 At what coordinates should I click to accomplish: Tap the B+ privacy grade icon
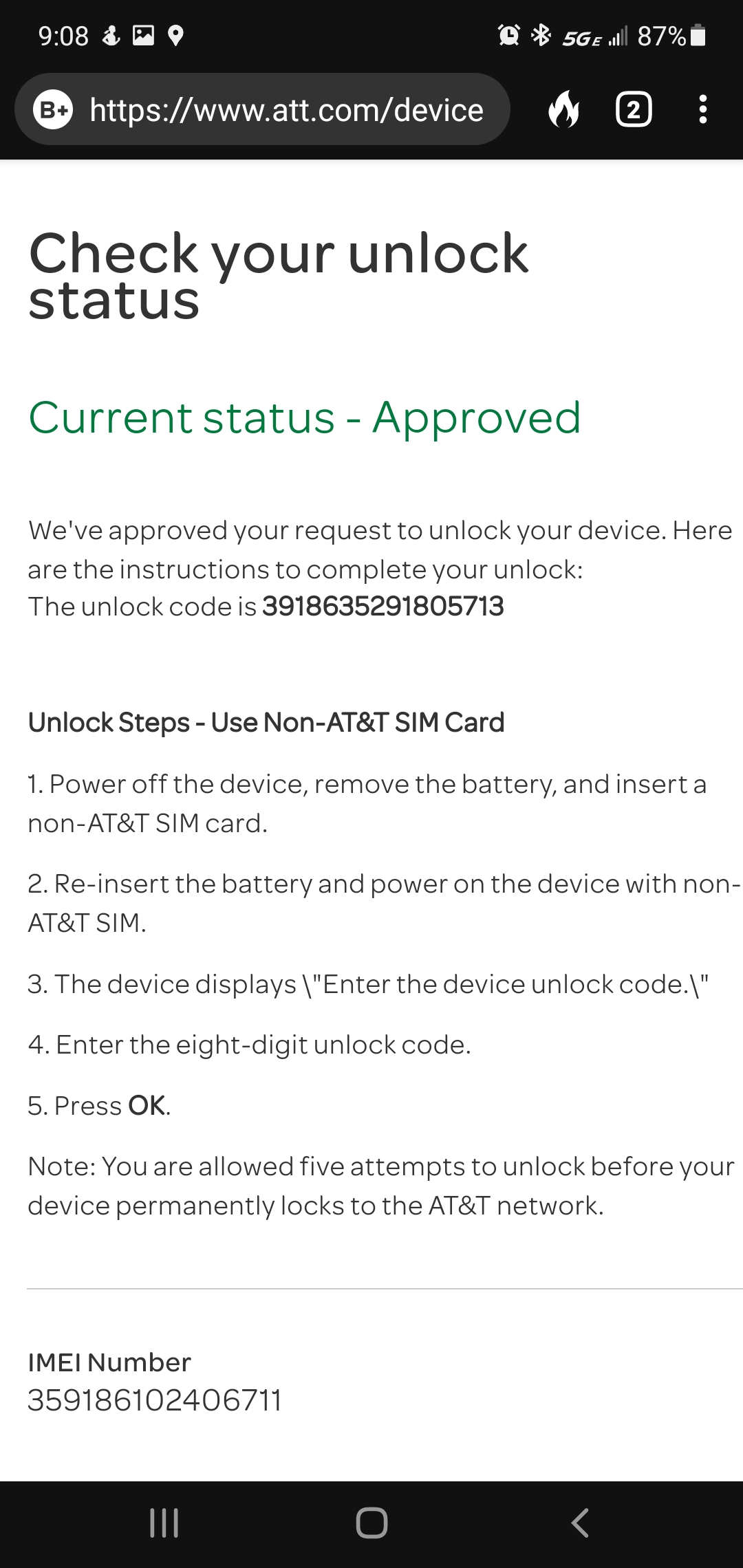click(x=53, y=110)
